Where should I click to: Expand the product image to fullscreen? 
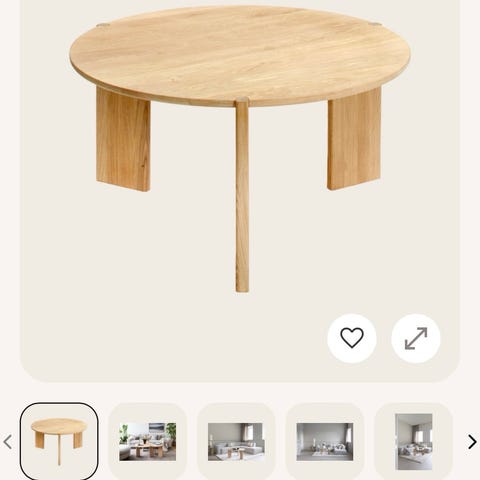click(416, 338)
